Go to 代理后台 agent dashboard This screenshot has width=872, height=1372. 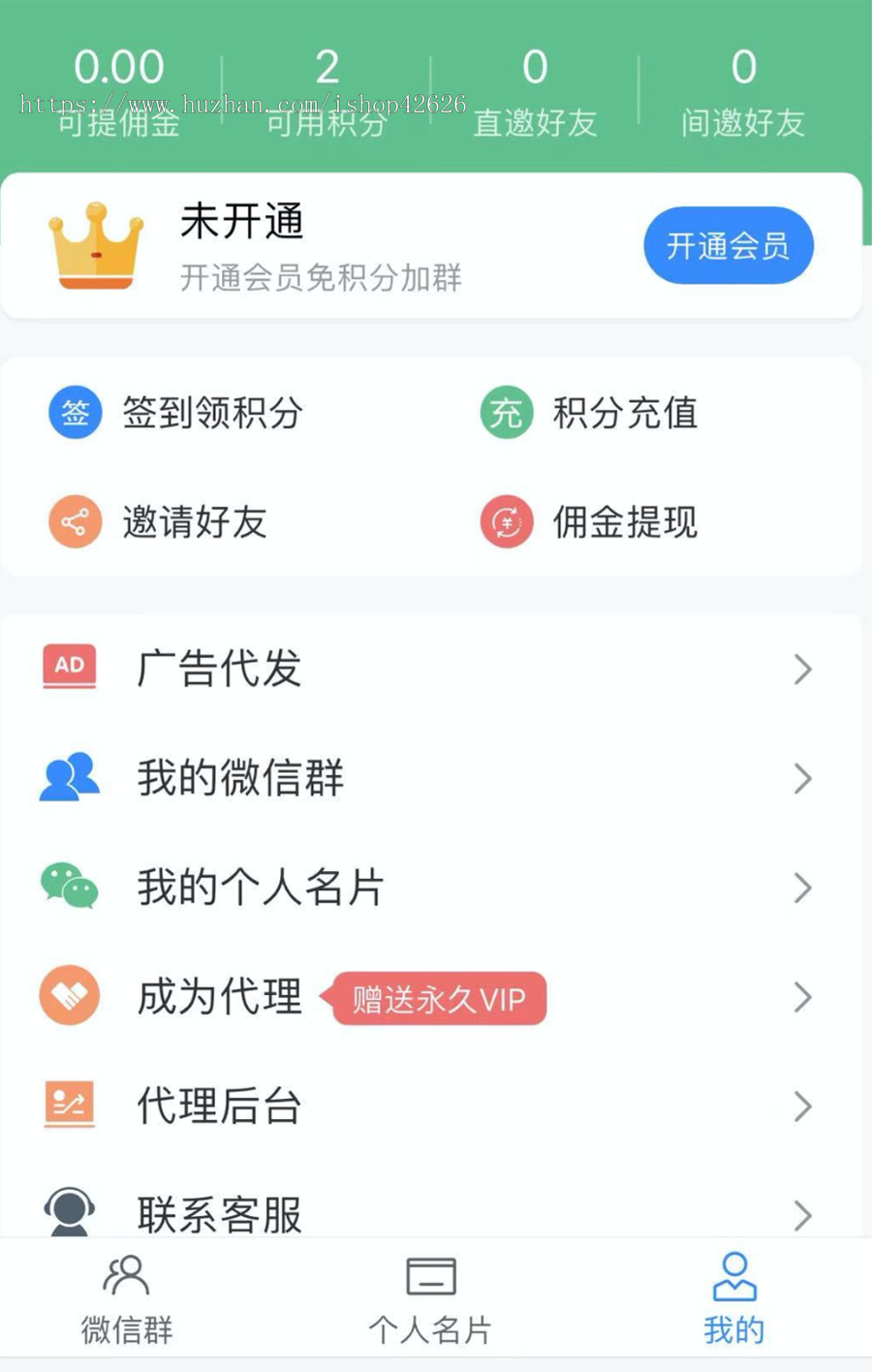coord(426,1107)
